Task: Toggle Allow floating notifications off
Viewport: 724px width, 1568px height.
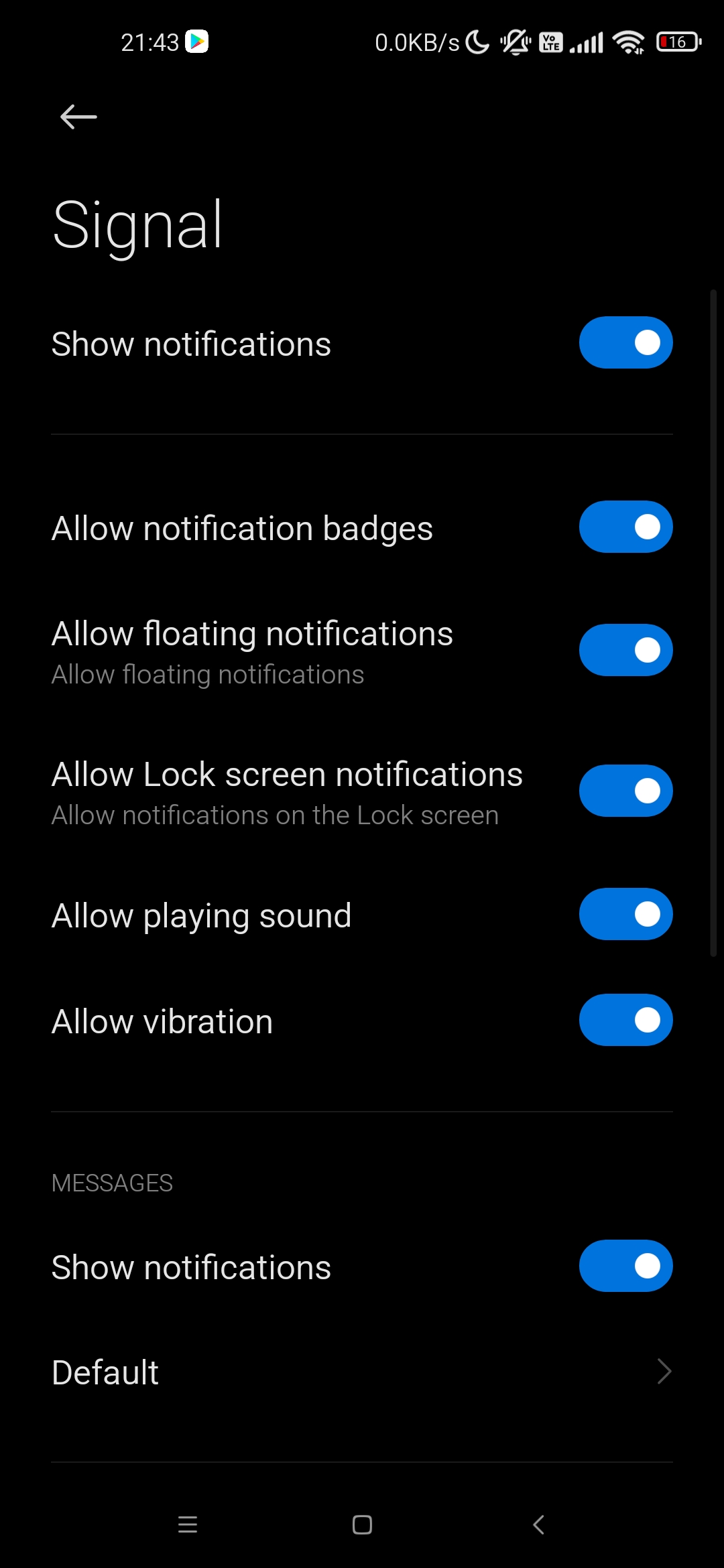Action: 625,650
